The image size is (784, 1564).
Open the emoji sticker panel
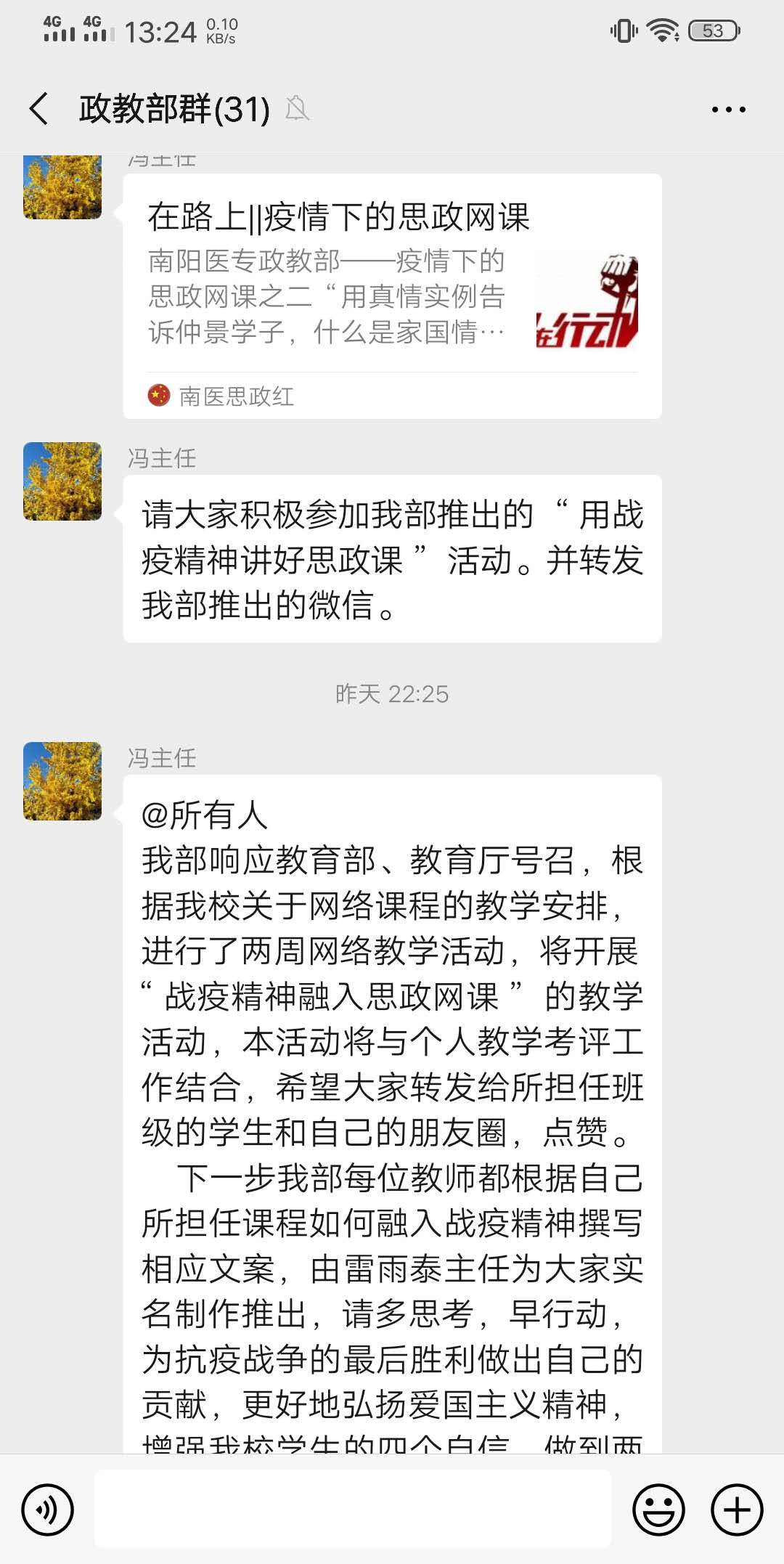658,1510
